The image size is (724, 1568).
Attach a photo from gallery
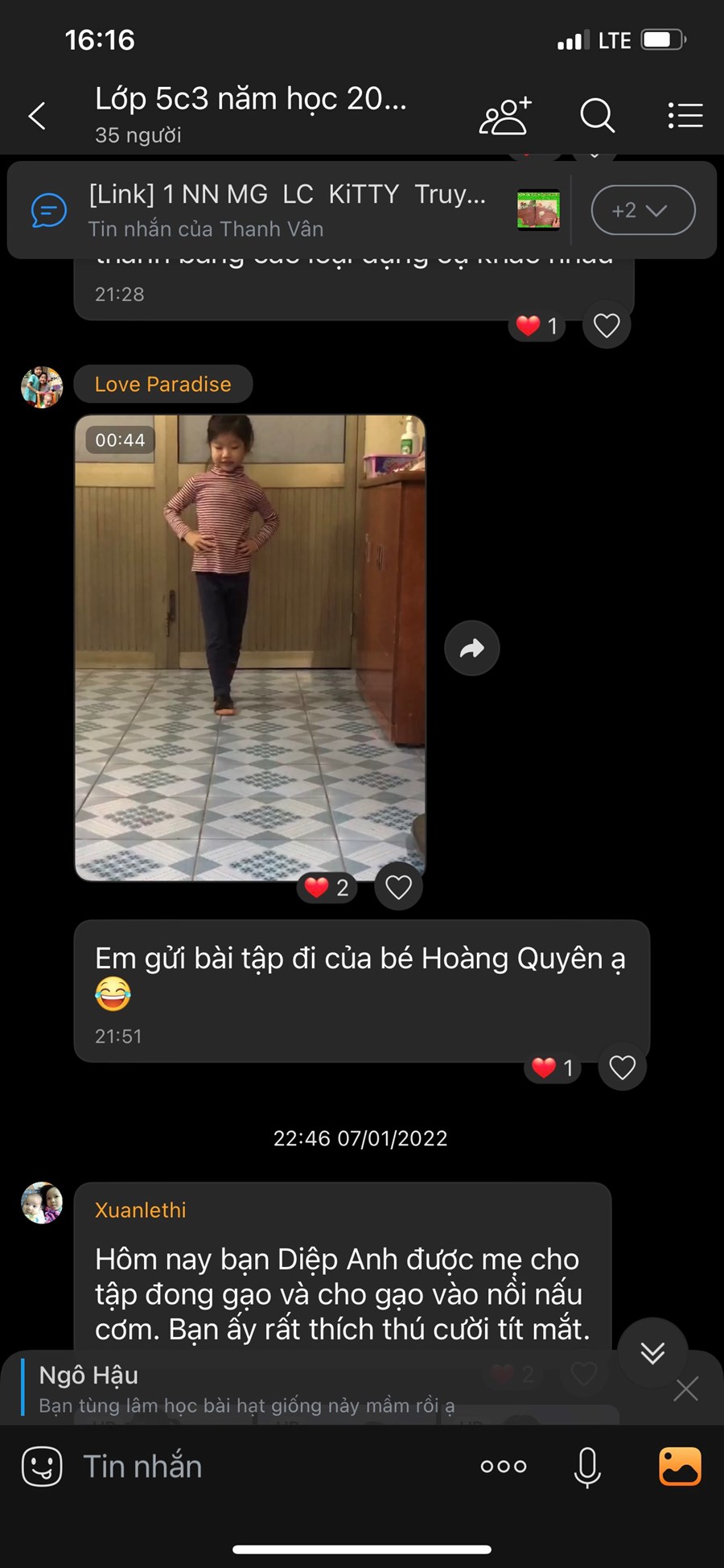tap(680, 1467)
